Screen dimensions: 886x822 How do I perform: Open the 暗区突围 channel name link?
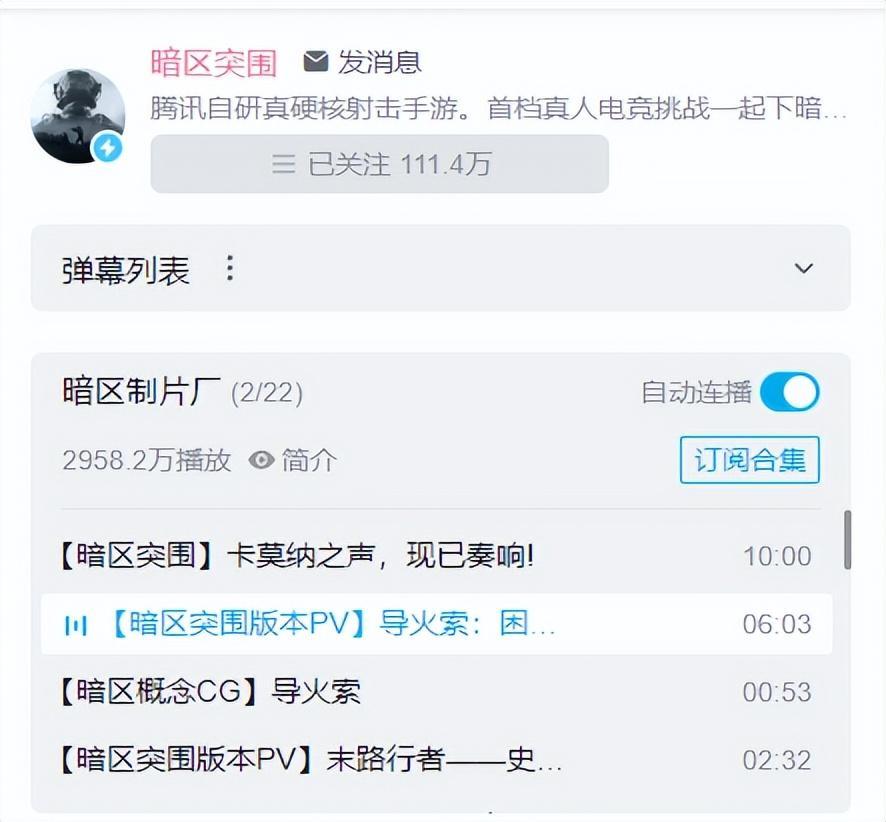coord(214,62)
